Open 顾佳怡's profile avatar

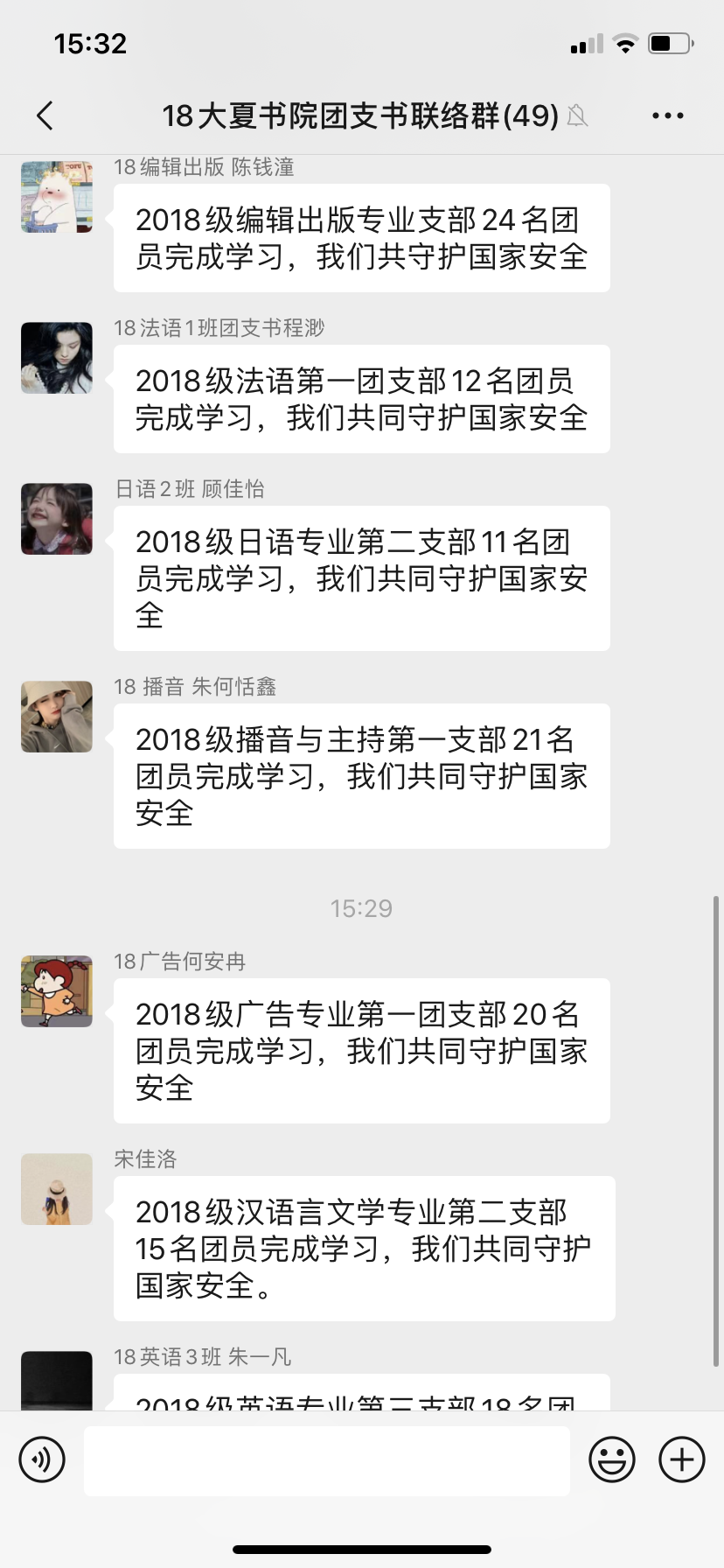coord(57,519)
